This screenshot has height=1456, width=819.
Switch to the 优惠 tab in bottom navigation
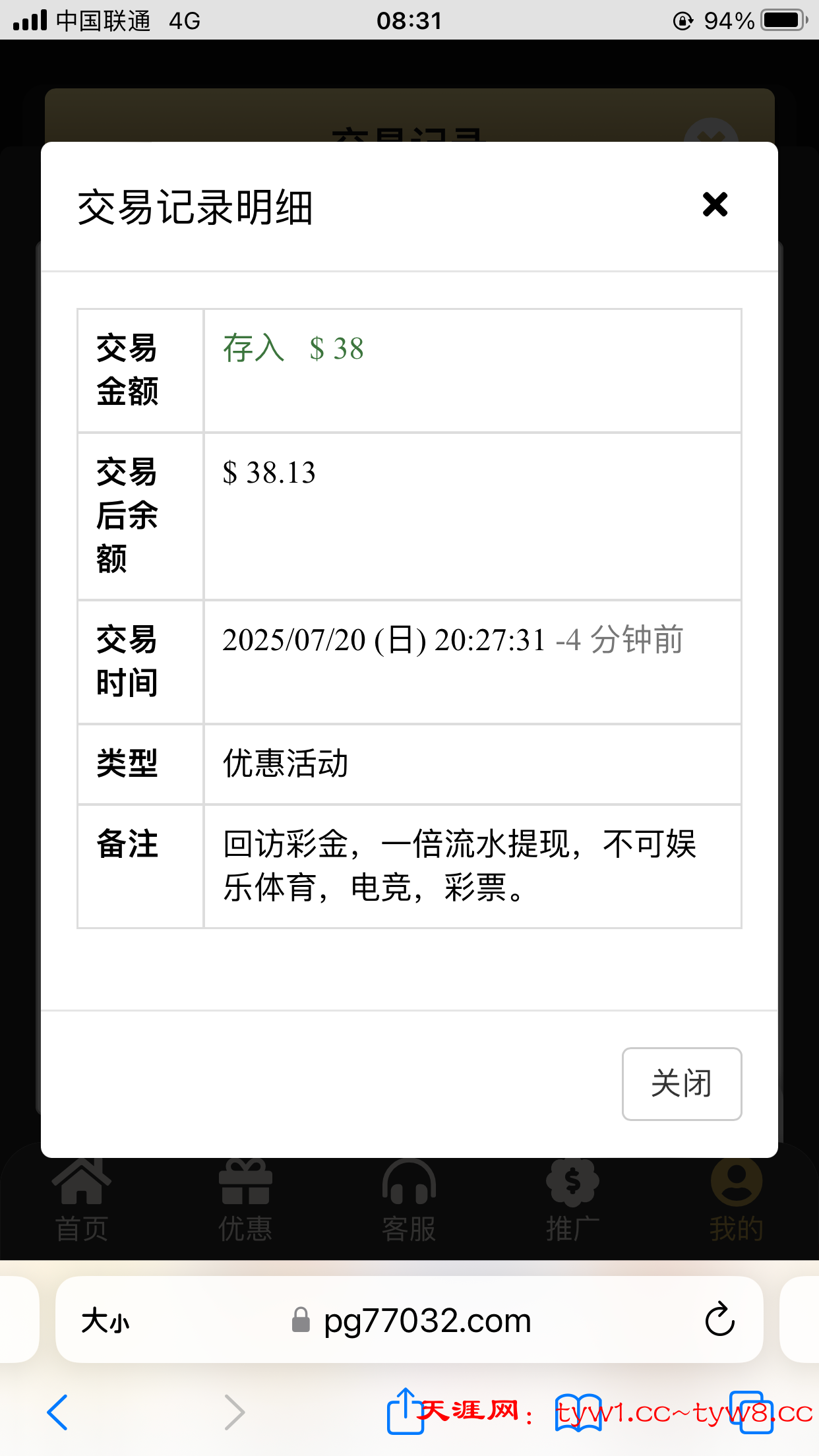[245, 1223]
